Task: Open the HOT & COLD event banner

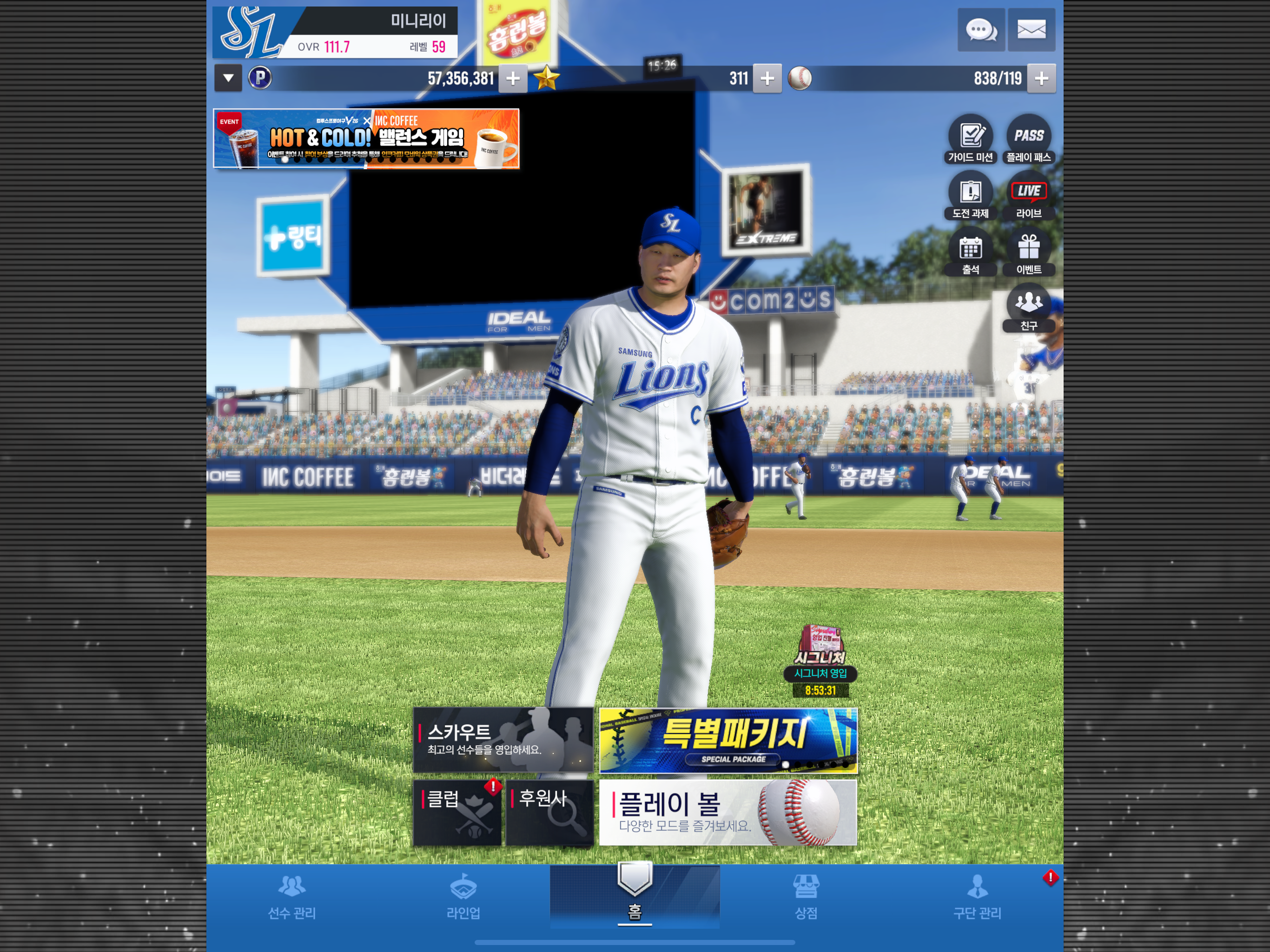Action: click(x=366, y=139)
